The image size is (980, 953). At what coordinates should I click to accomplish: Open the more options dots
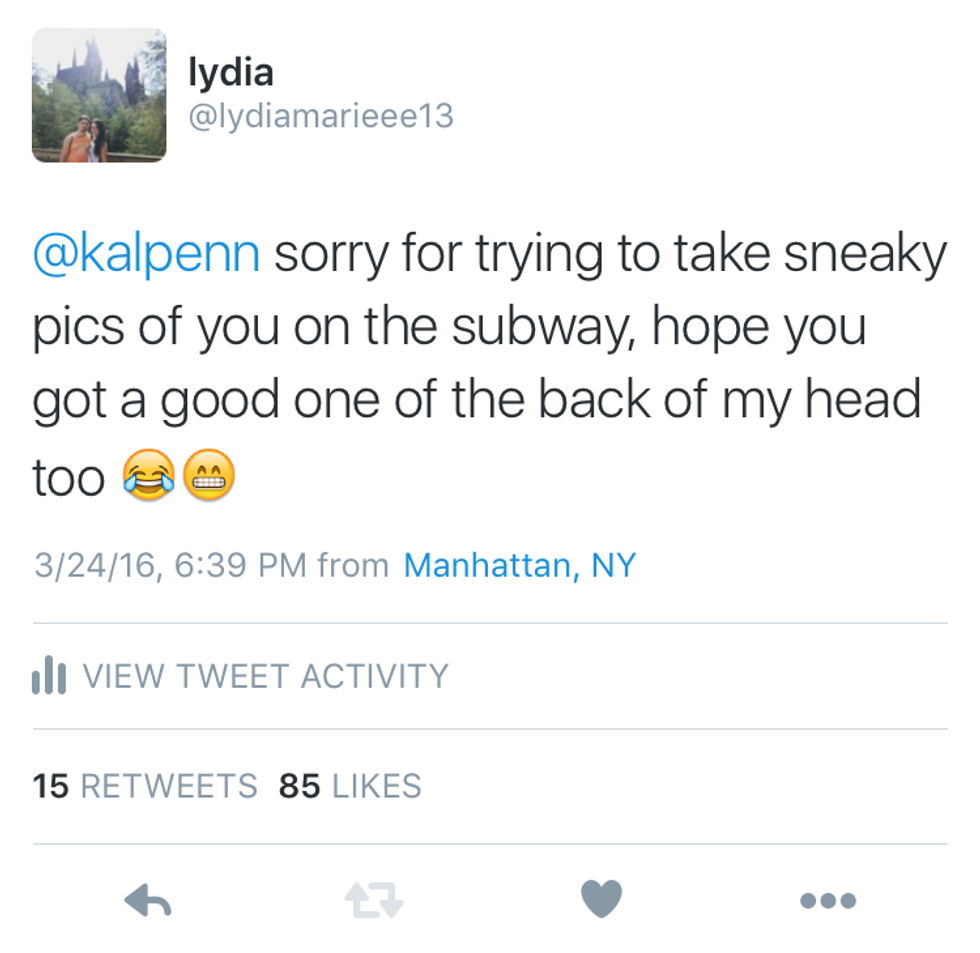click(x=828, y=901)
